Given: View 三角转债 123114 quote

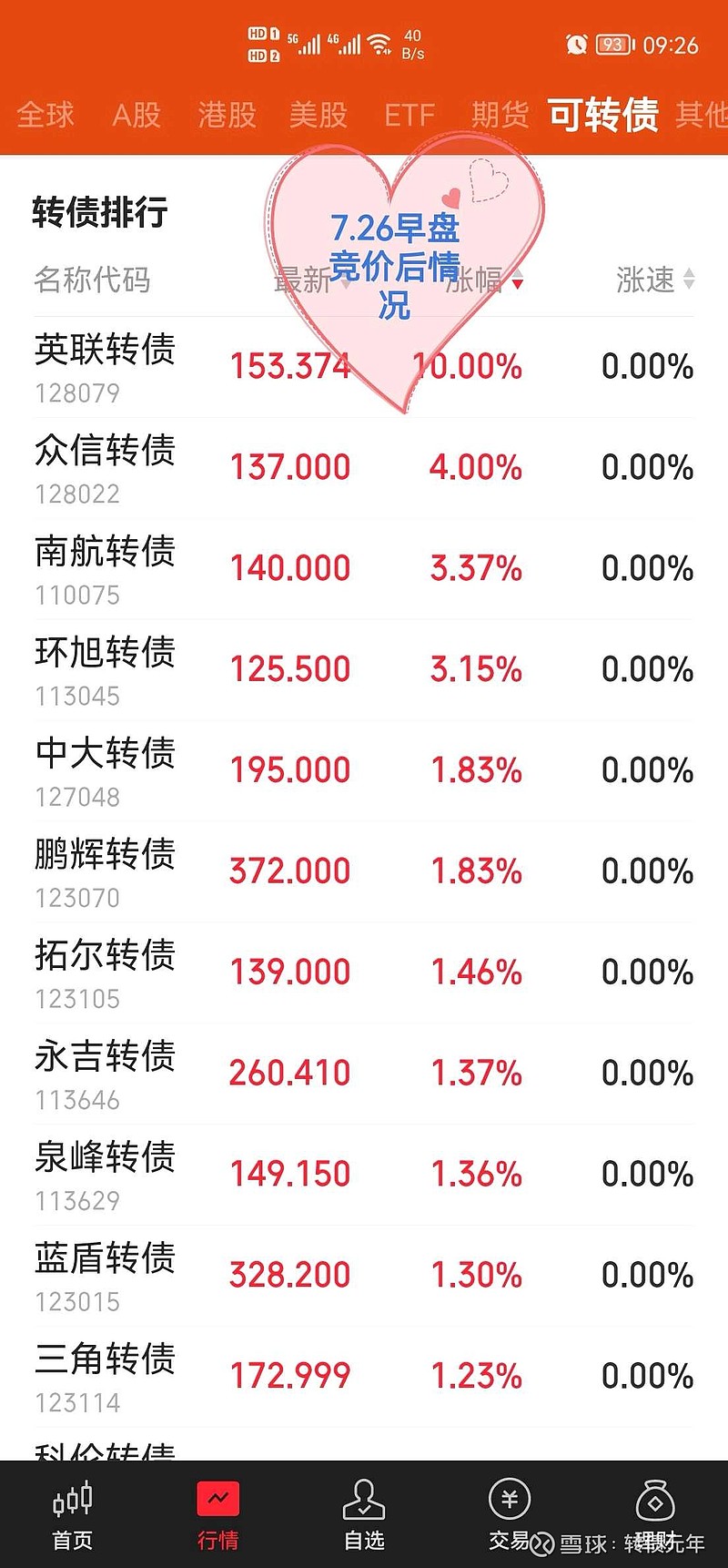Looking at the screenshot, I should (364, 1378).
